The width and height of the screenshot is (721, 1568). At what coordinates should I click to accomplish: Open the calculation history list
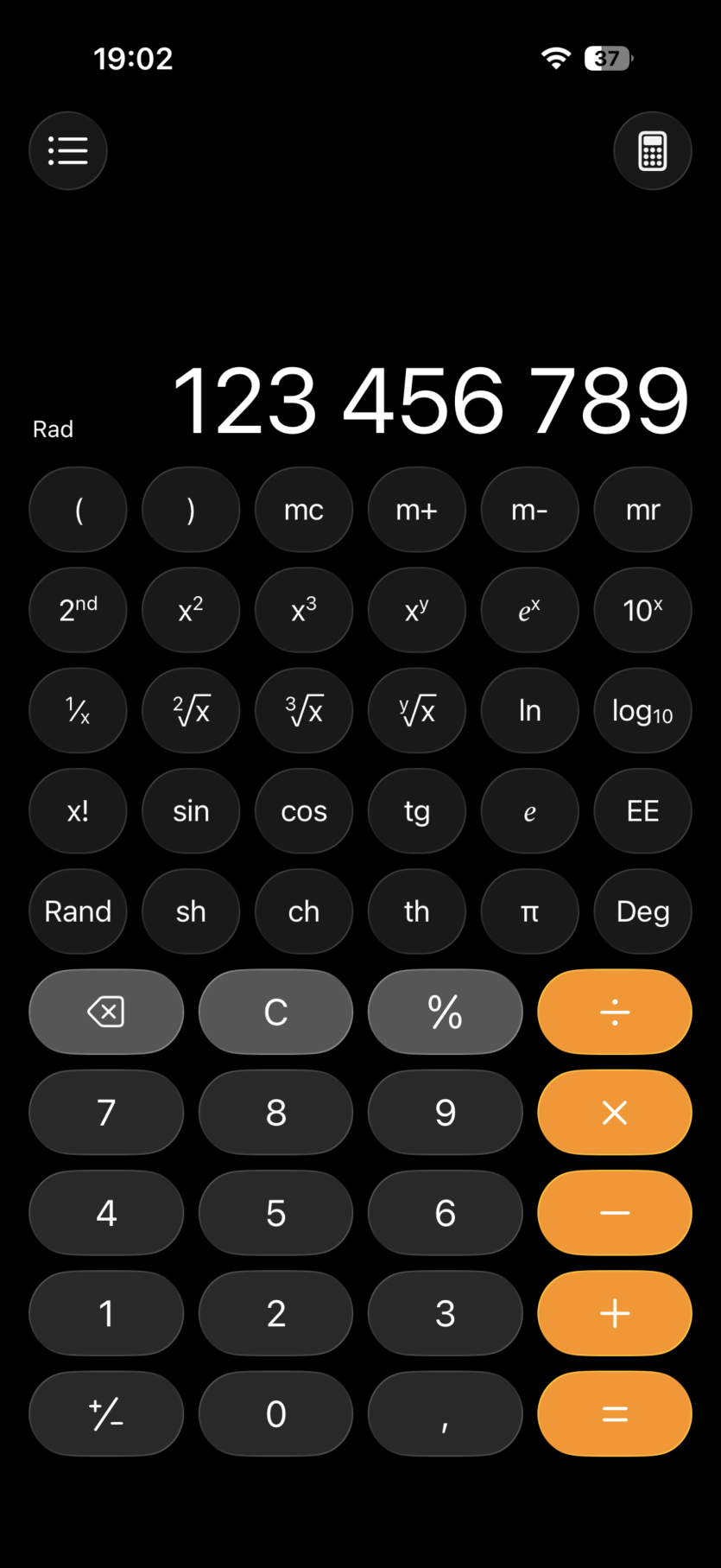point(68,150)
